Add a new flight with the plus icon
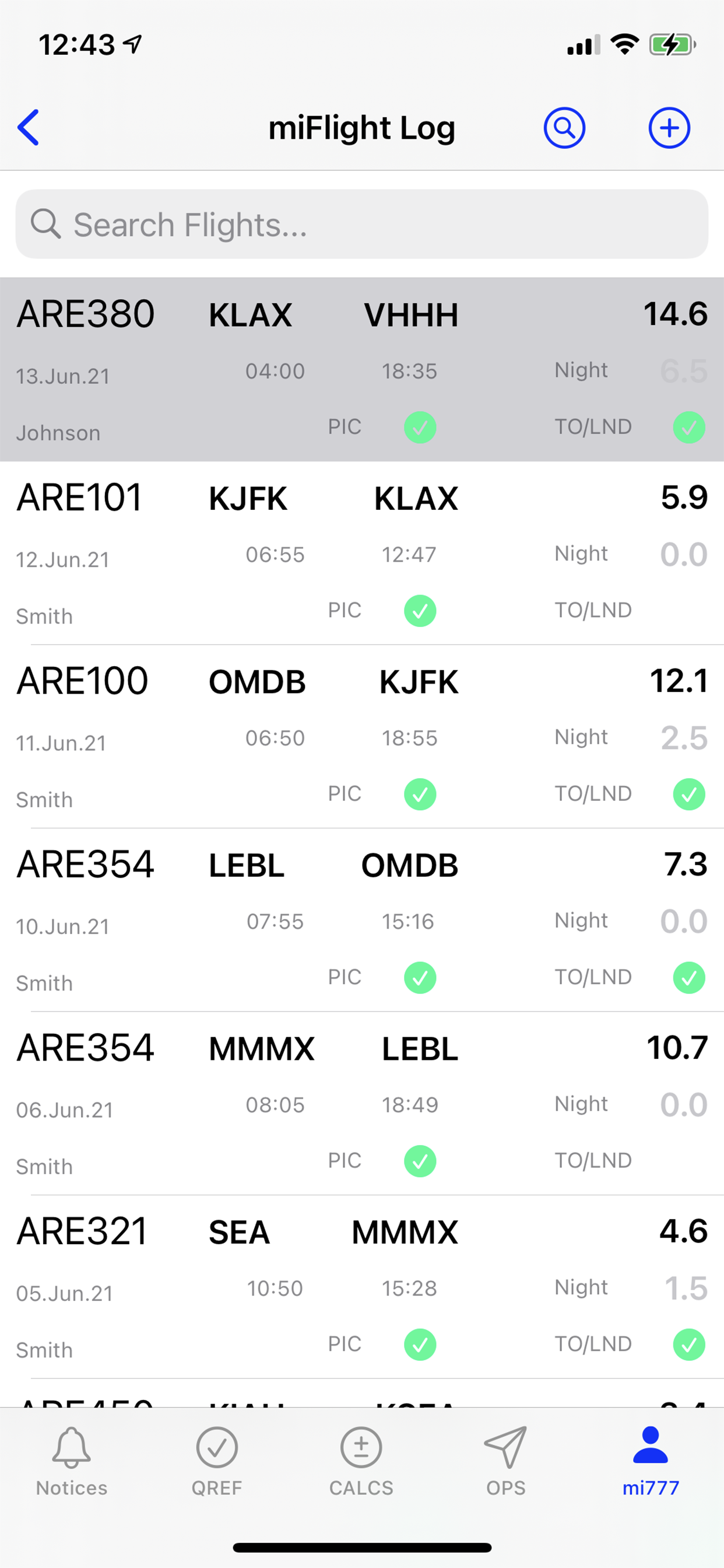 [669, 128]
